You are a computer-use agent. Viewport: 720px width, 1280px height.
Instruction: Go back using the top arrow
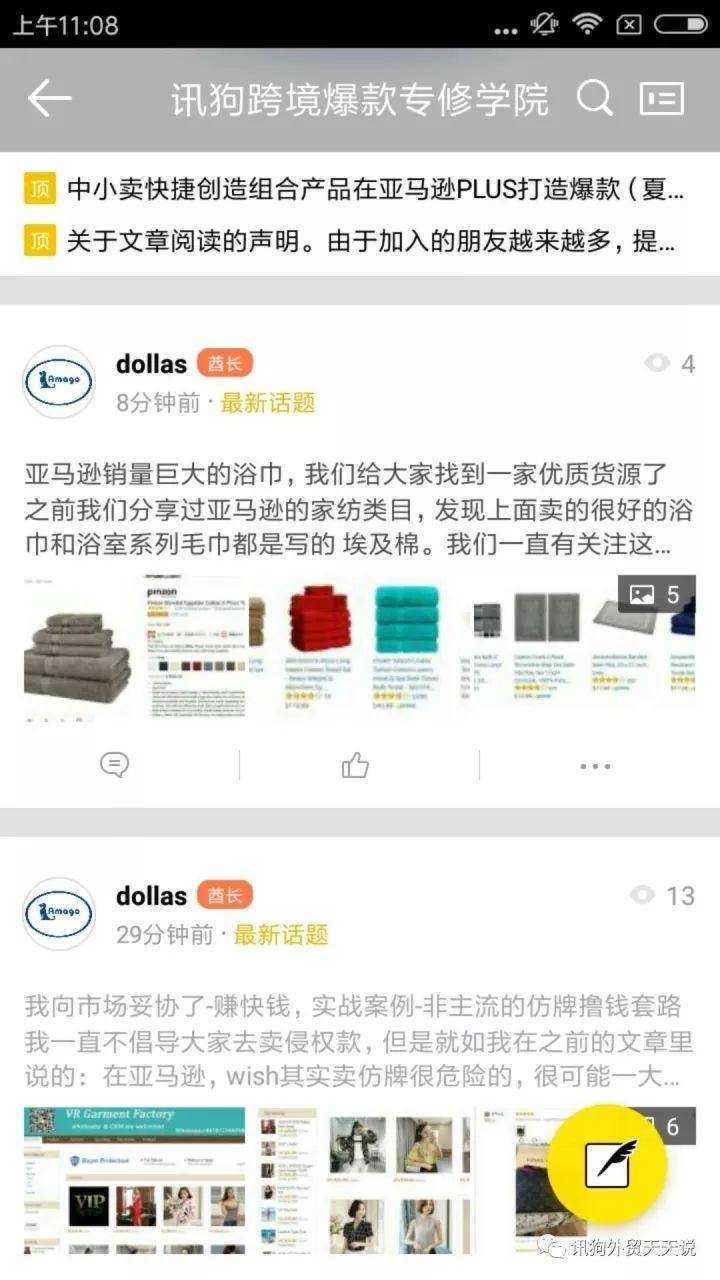click(50, 98)
